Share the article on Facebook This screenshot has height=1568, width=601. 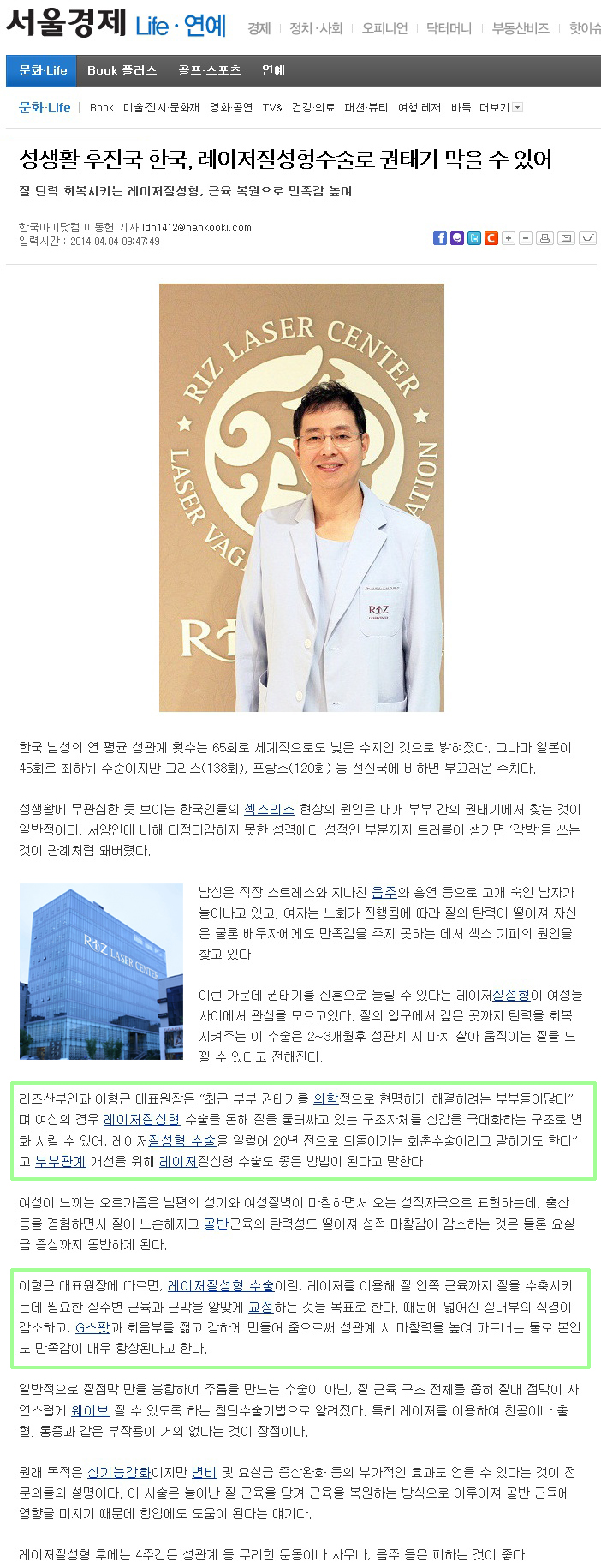440,238
